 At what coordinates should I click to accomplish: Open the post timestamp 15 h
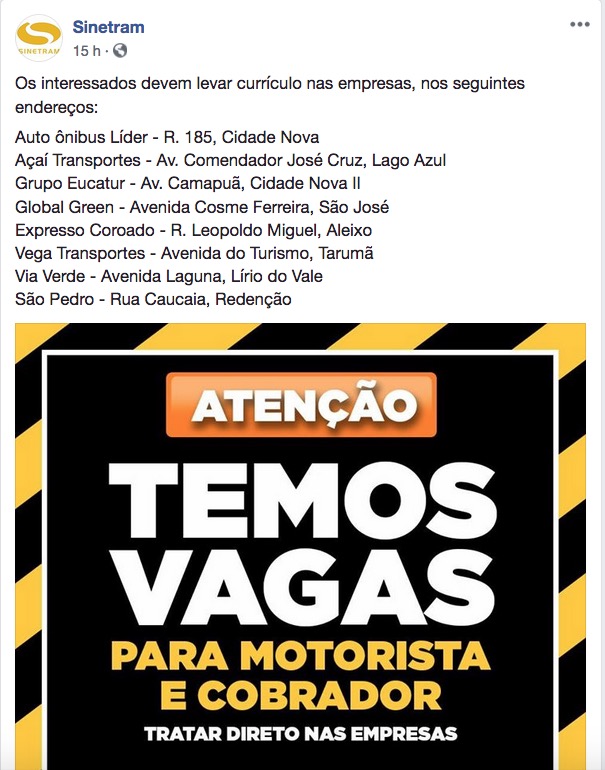[87, 50]
